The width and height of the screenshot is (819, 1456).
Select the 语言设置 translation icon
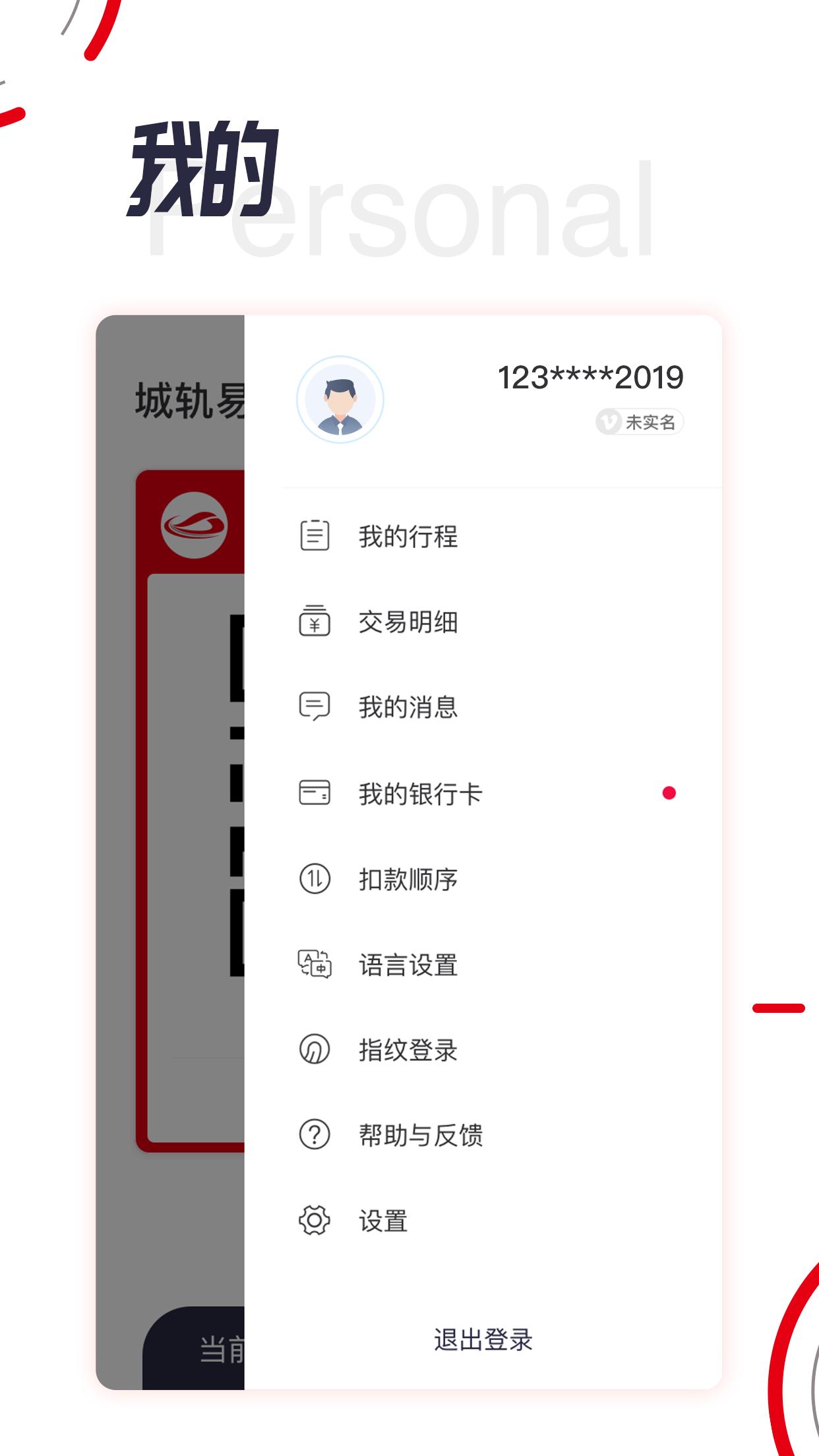tap(315, 965)
